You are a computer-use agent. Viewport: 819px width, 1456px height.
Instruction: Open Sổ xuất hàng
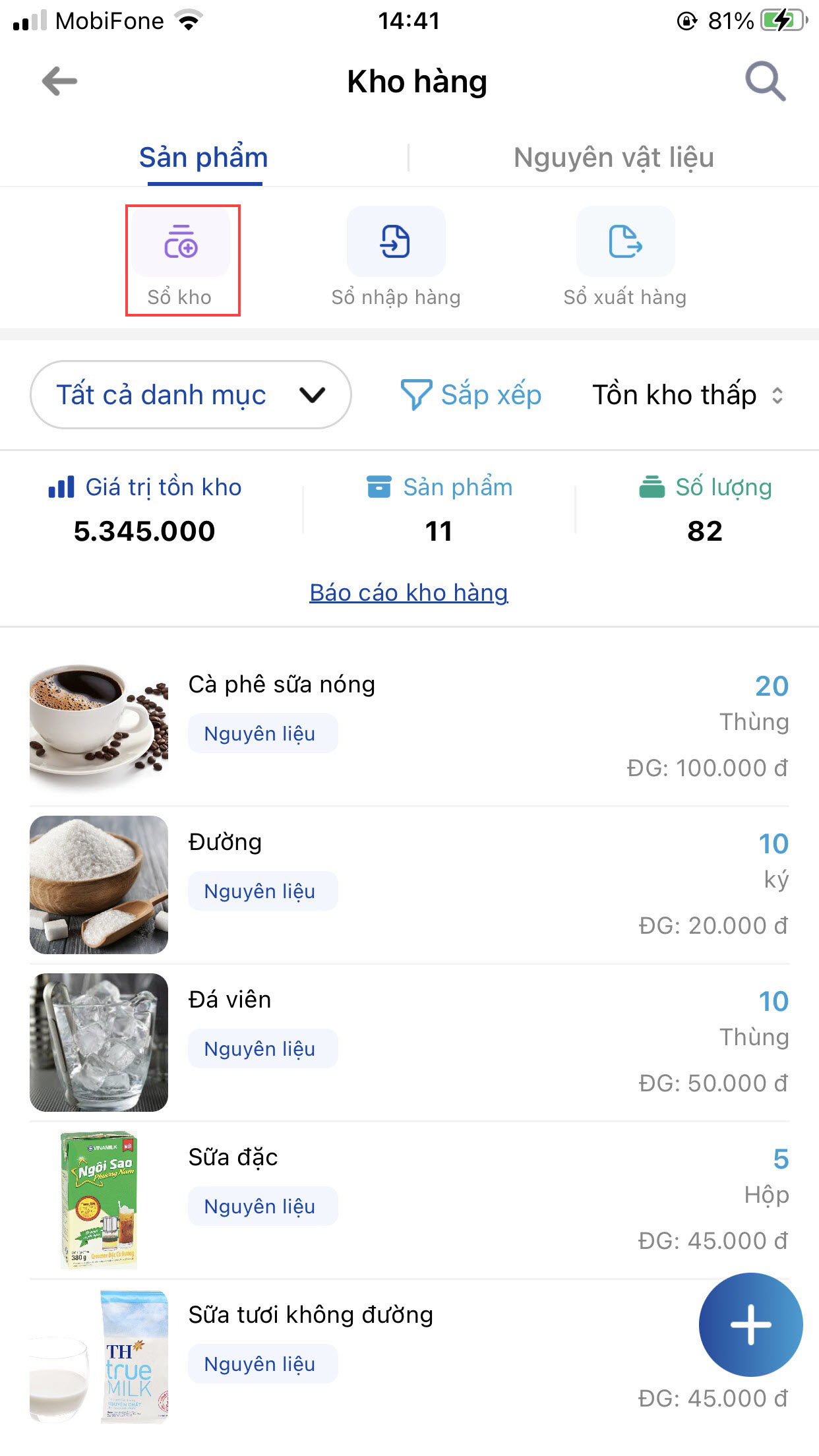click(x=625, y=258)
